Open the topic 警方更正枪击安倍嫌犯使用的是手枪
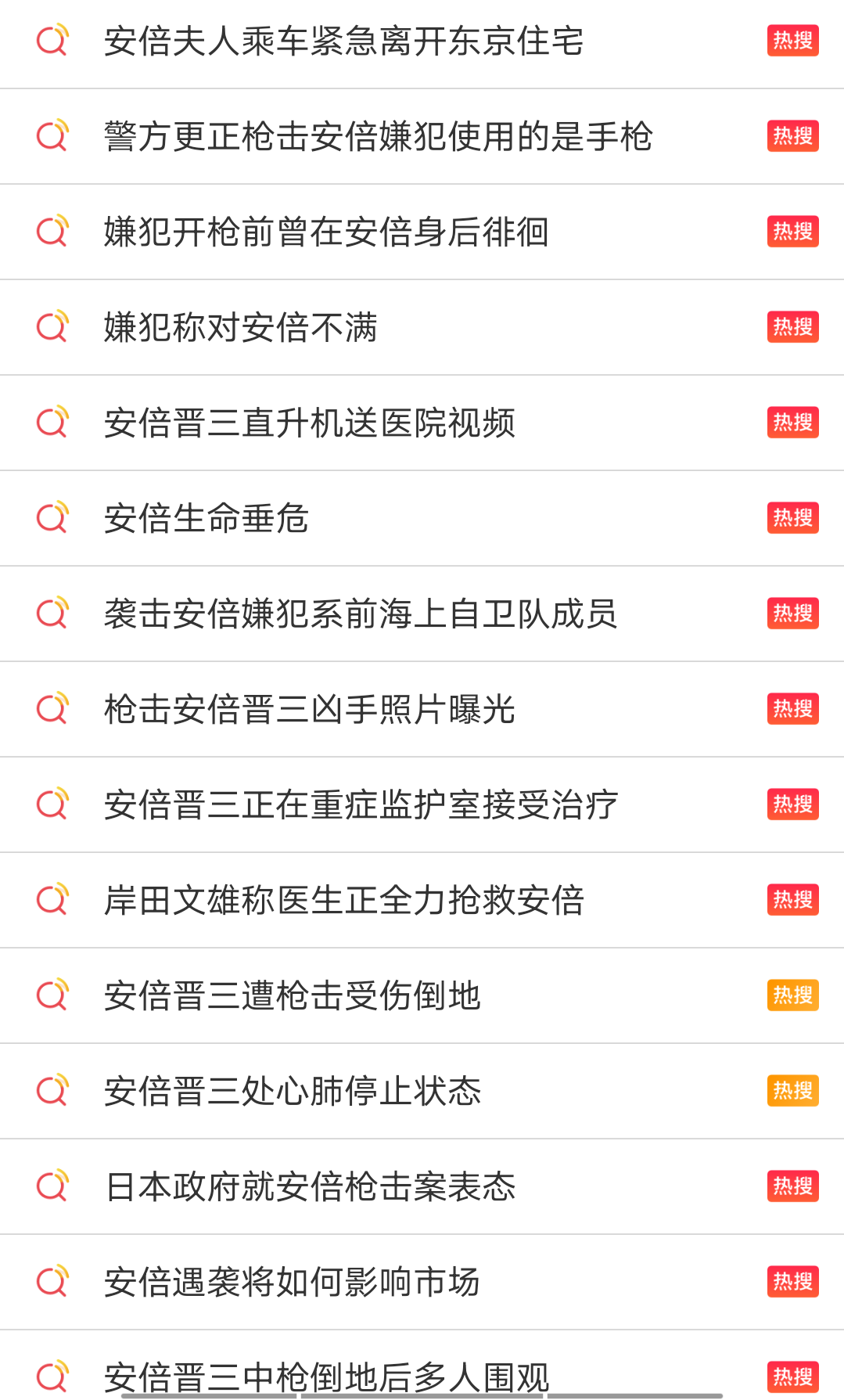The height and width of the screenshot is (1400, 844). coord(379,136)
